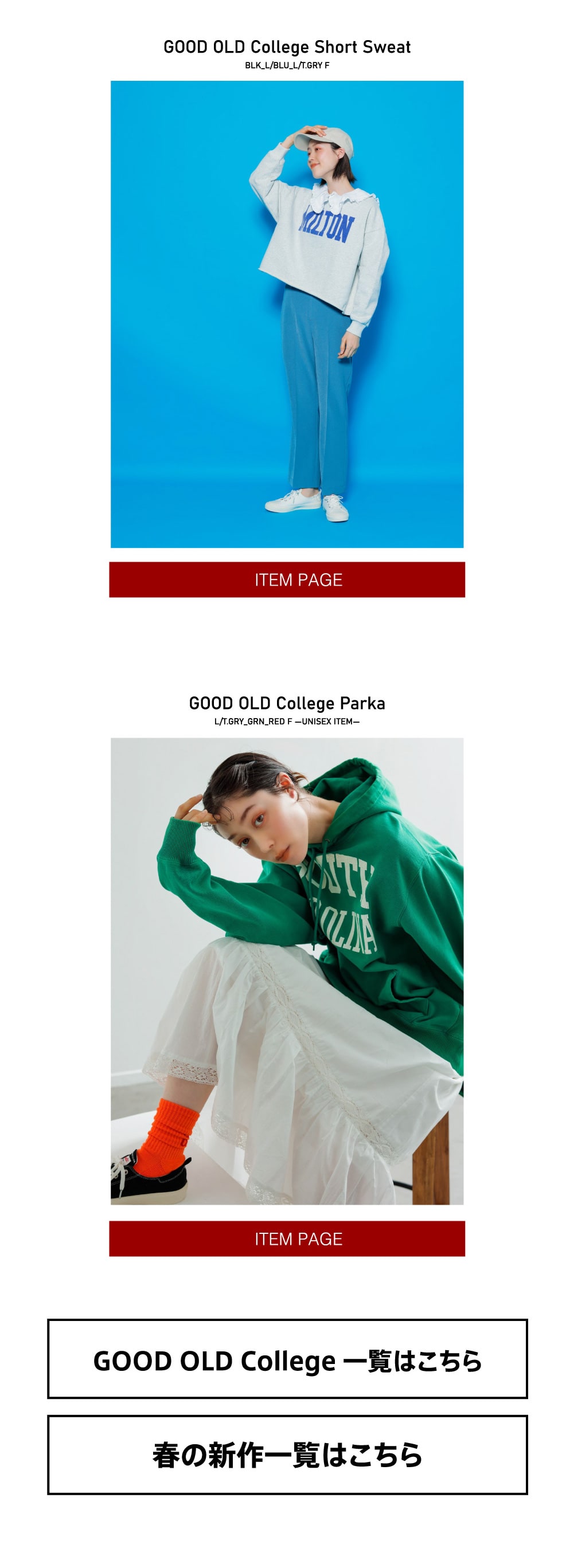Screen dimensions: 562x1568
Task: Tap the College Short Sweat product photo
Action: tap(287, 314)
